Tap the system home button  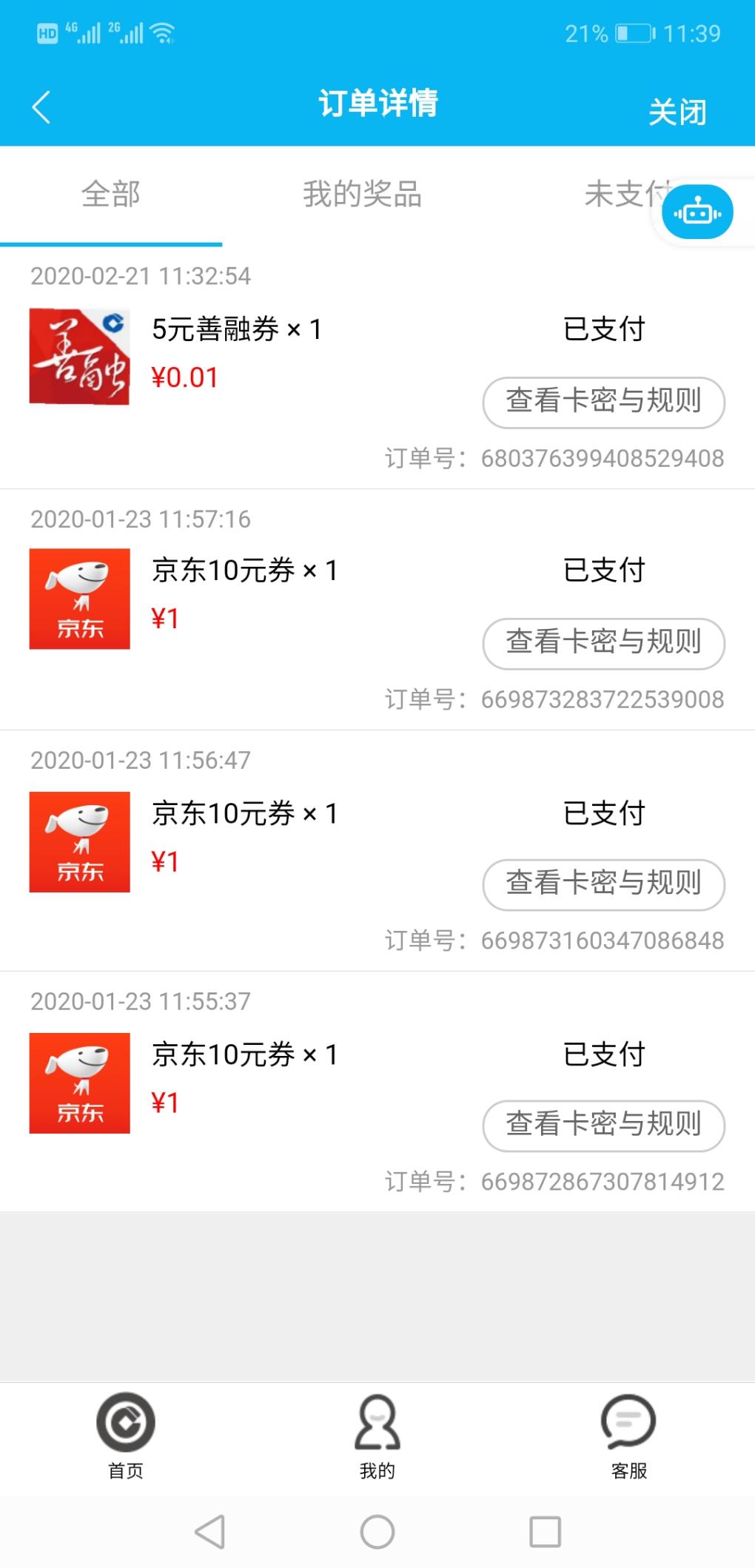click(377, 1531)
